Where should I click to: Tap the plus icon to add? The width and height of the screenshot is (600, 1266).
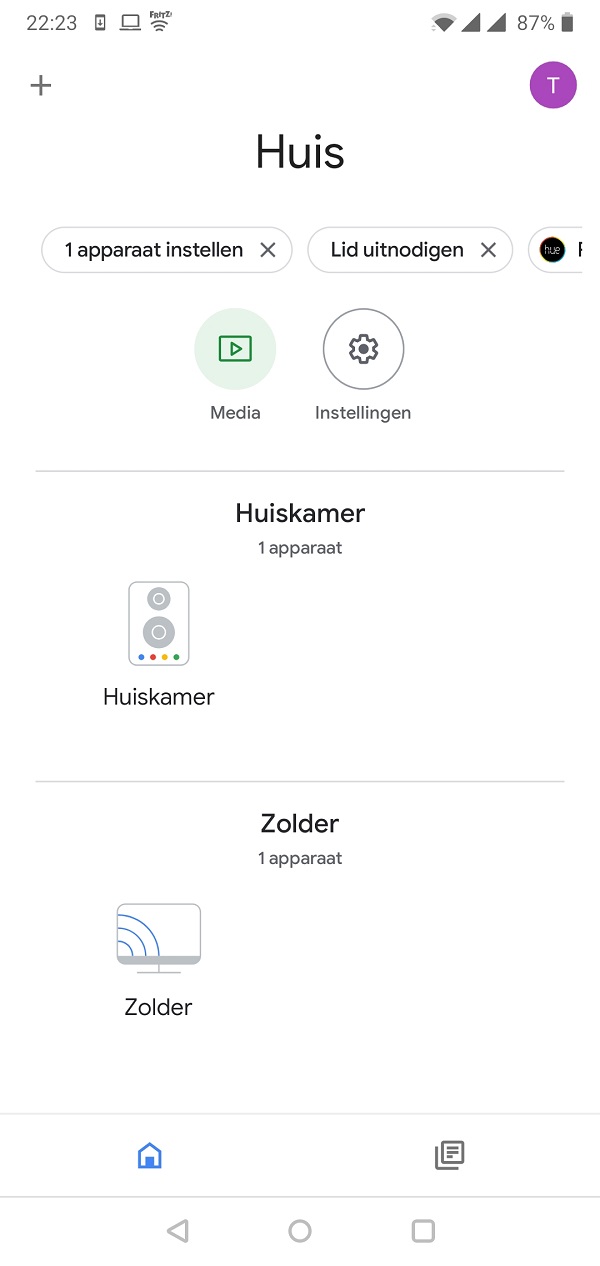coord(41,86)
